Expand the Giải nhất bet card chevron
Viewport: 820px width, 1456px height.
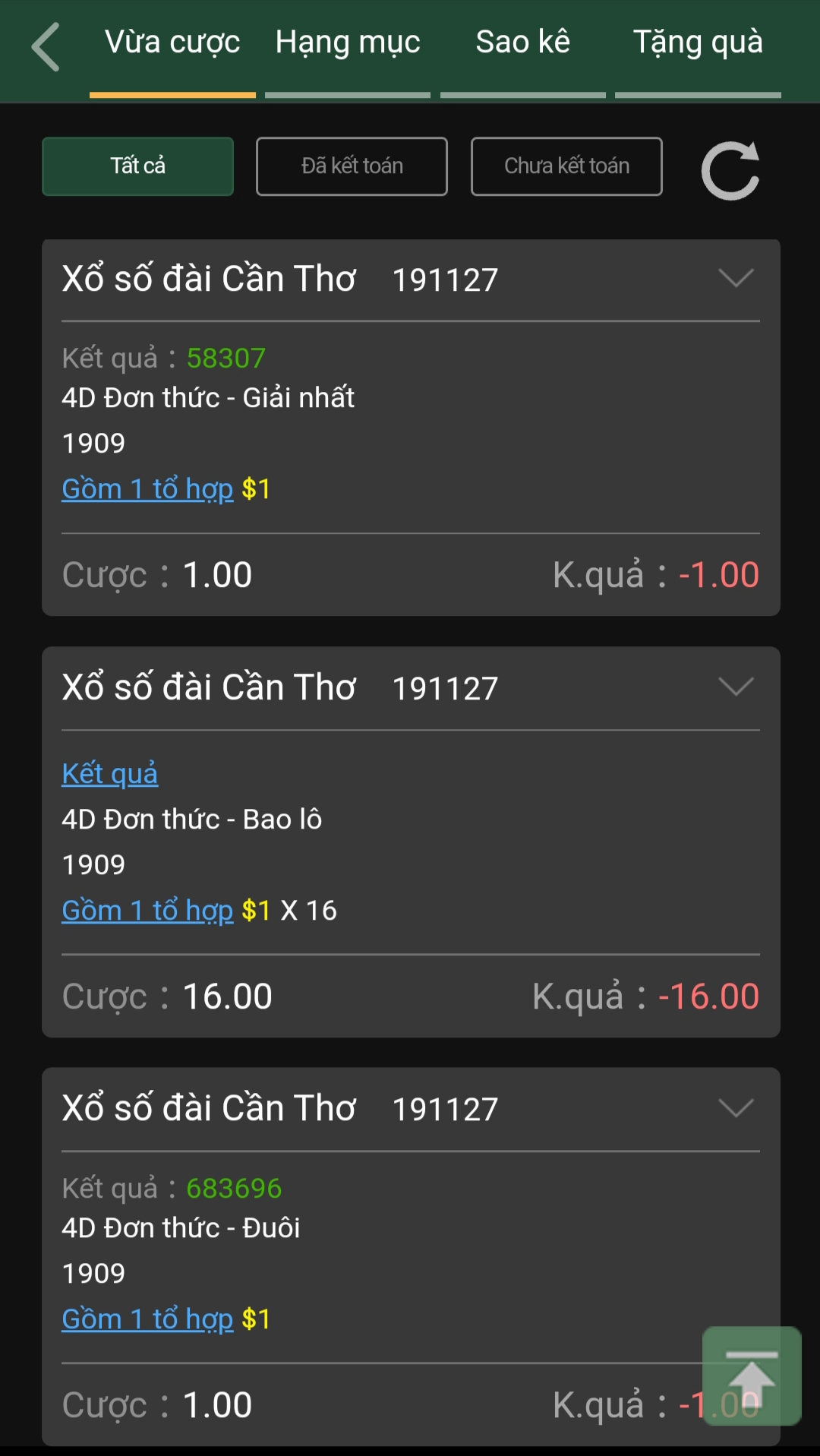click(736, 278)
